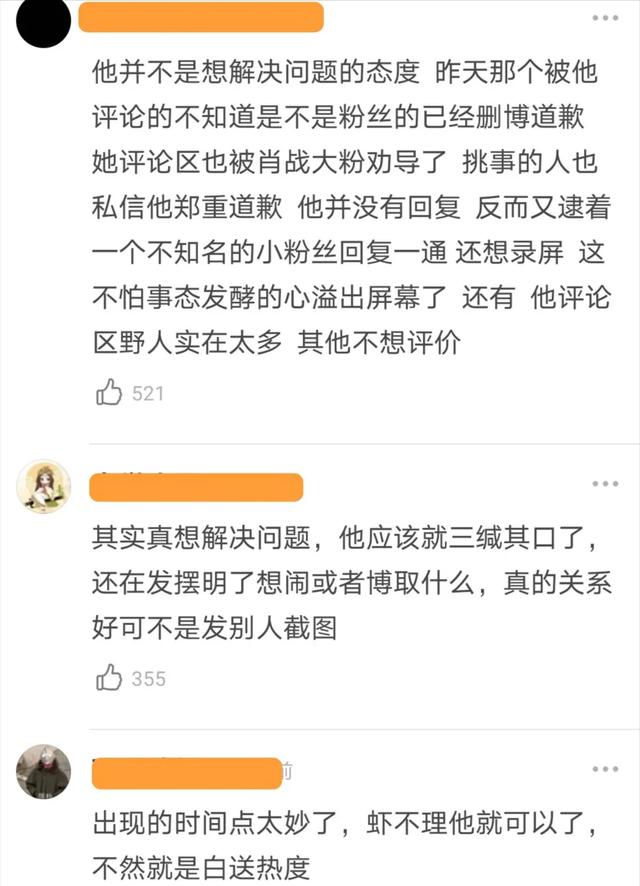The height and width of the screenshot is (886, 640).
Task: Like the comment with 521 likes
Action: click(x=110, y=393)
